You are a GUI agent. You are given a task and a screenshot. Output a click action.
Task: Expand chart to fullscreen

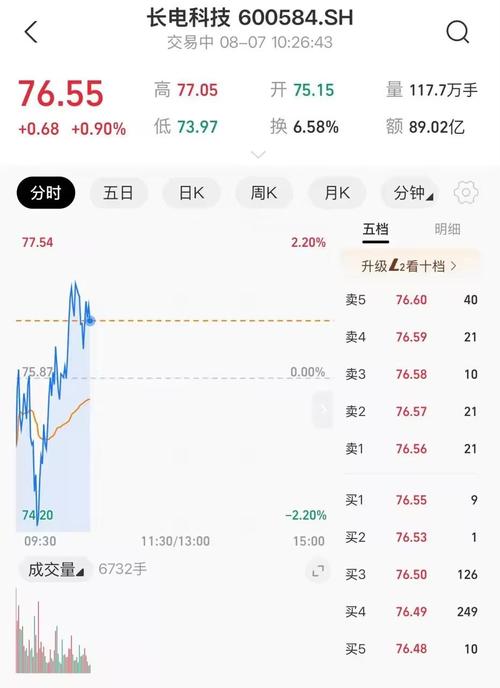(x=318, y=570)
